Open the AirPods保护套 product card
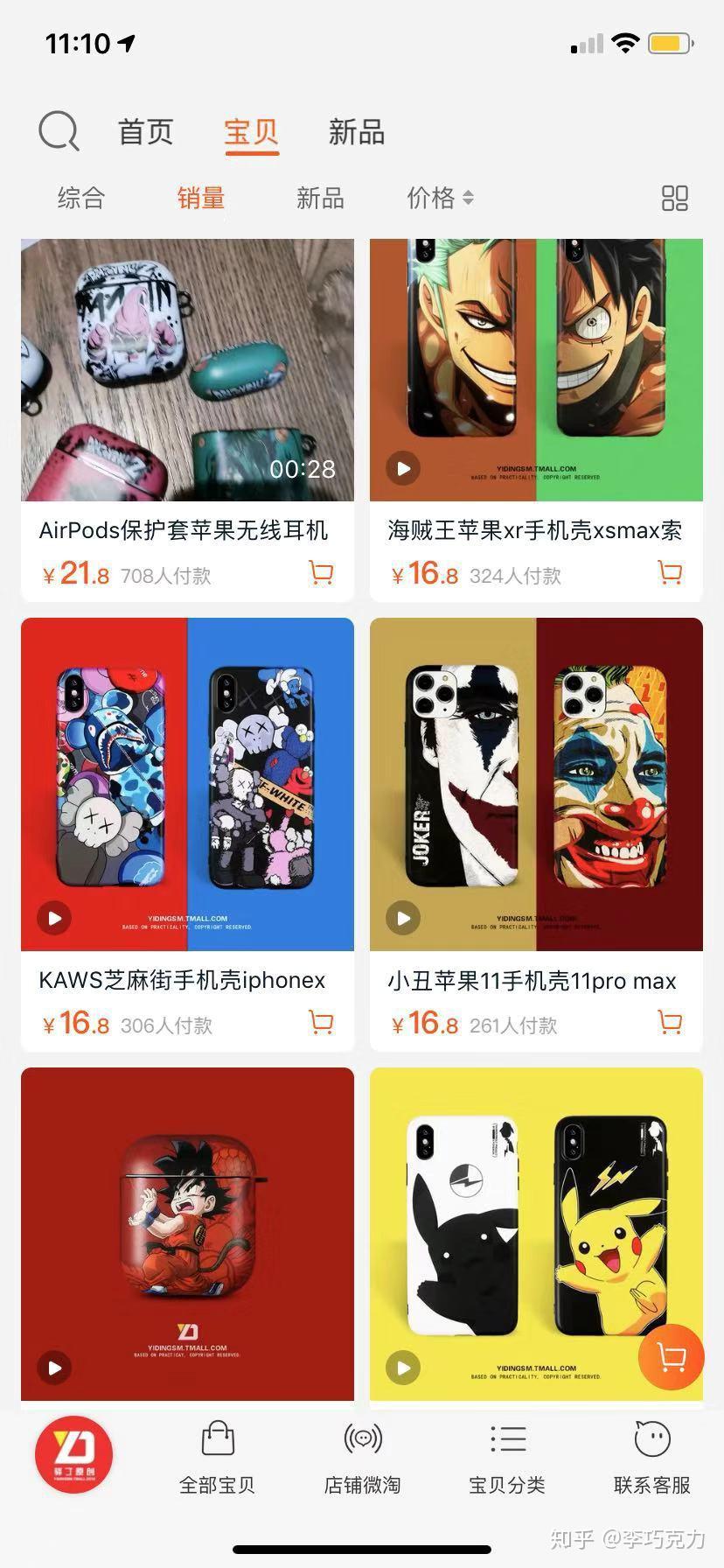This screenshot has height=1568, width=724. [187, 420]
